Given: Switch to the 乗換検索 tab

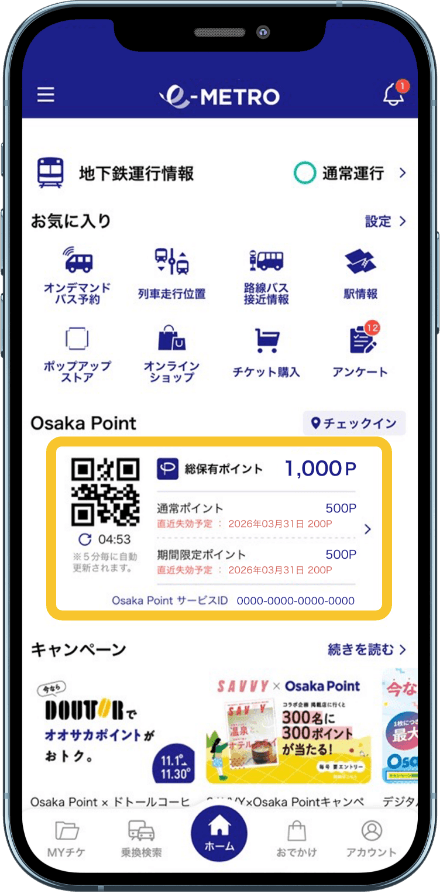Looking at the screenshot, I should pyautogui.click(x=141, y=840).
